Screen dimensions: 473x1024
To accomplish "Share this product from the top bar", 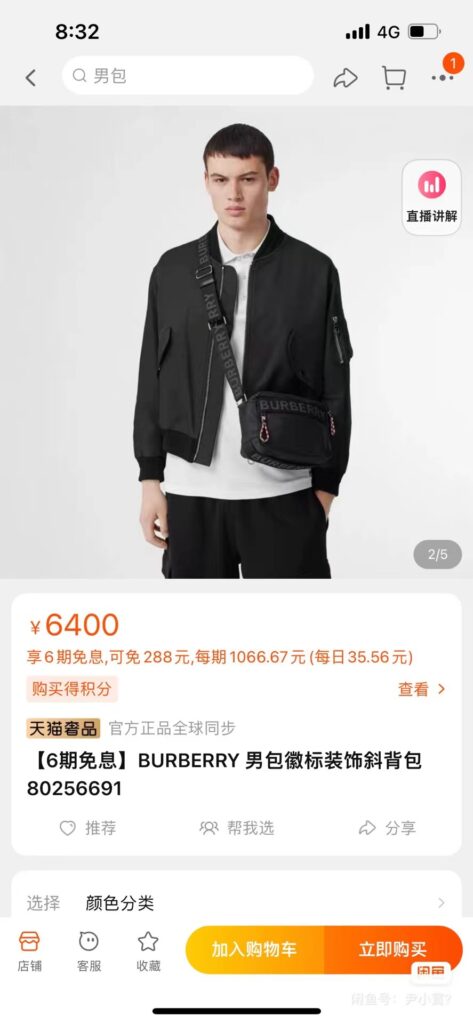I will (346, 78).
